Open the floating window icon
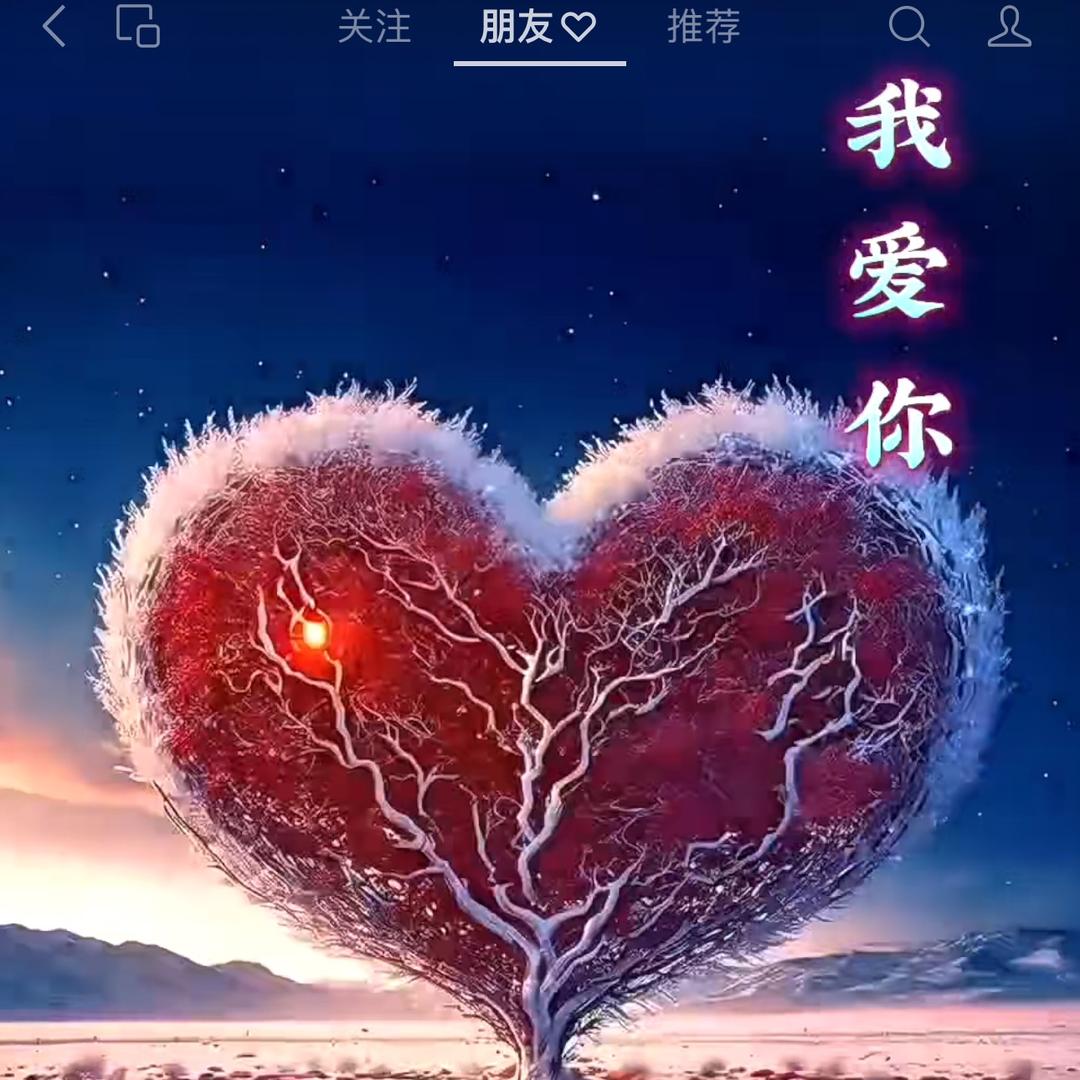This screenshot has height=1080, width=1080. pos(138,26)
